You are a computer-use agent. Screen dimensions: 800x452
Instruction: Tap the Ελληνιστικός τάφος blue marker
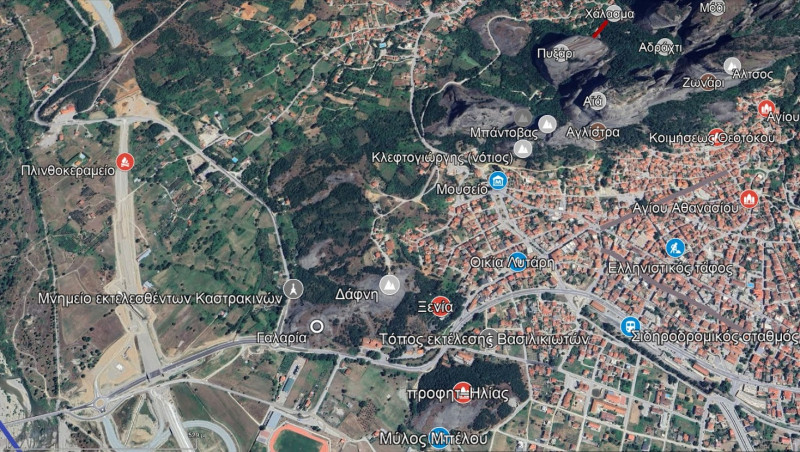675,247
